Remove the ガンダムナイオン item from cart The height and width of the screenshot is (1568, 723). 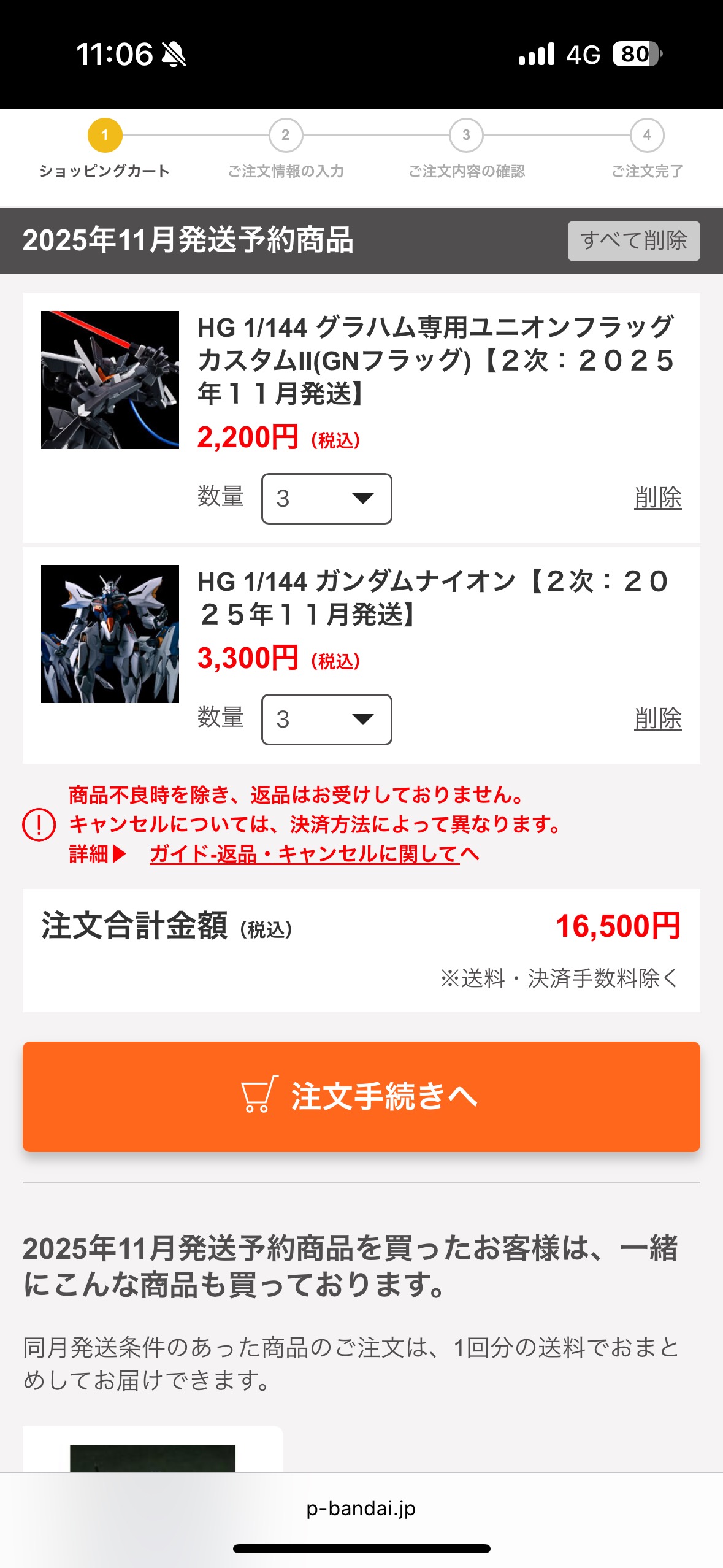(x=657, y=718)
